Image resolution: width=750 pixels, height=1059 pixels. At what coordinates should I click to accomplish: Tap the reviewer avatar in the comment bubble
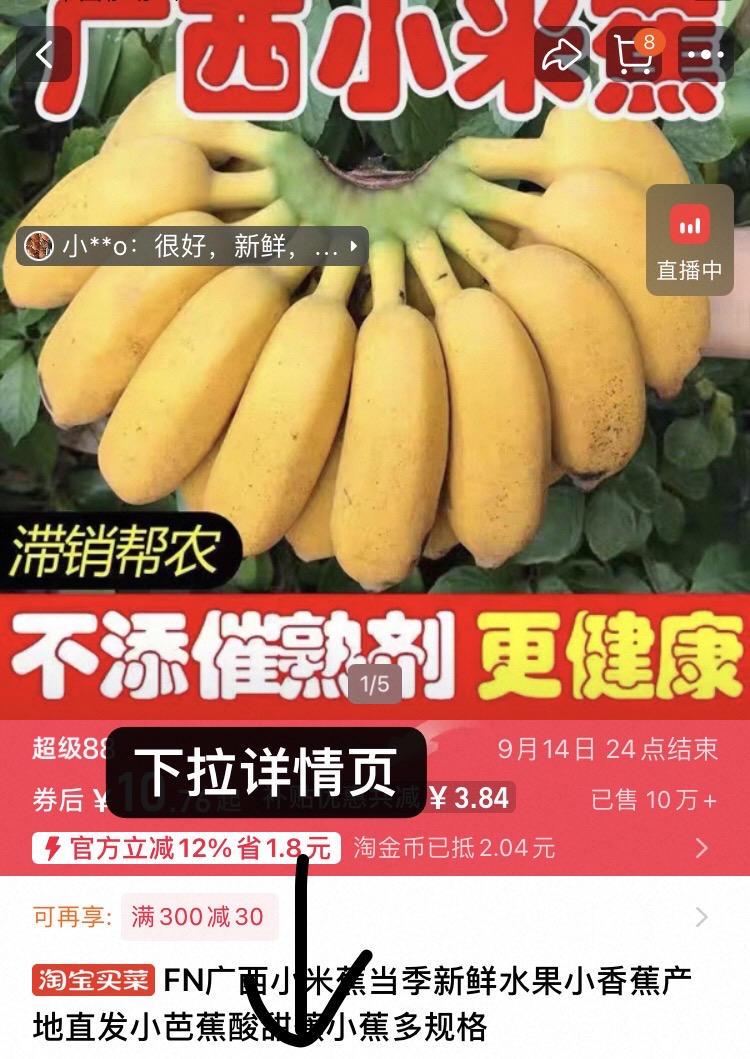37,245
